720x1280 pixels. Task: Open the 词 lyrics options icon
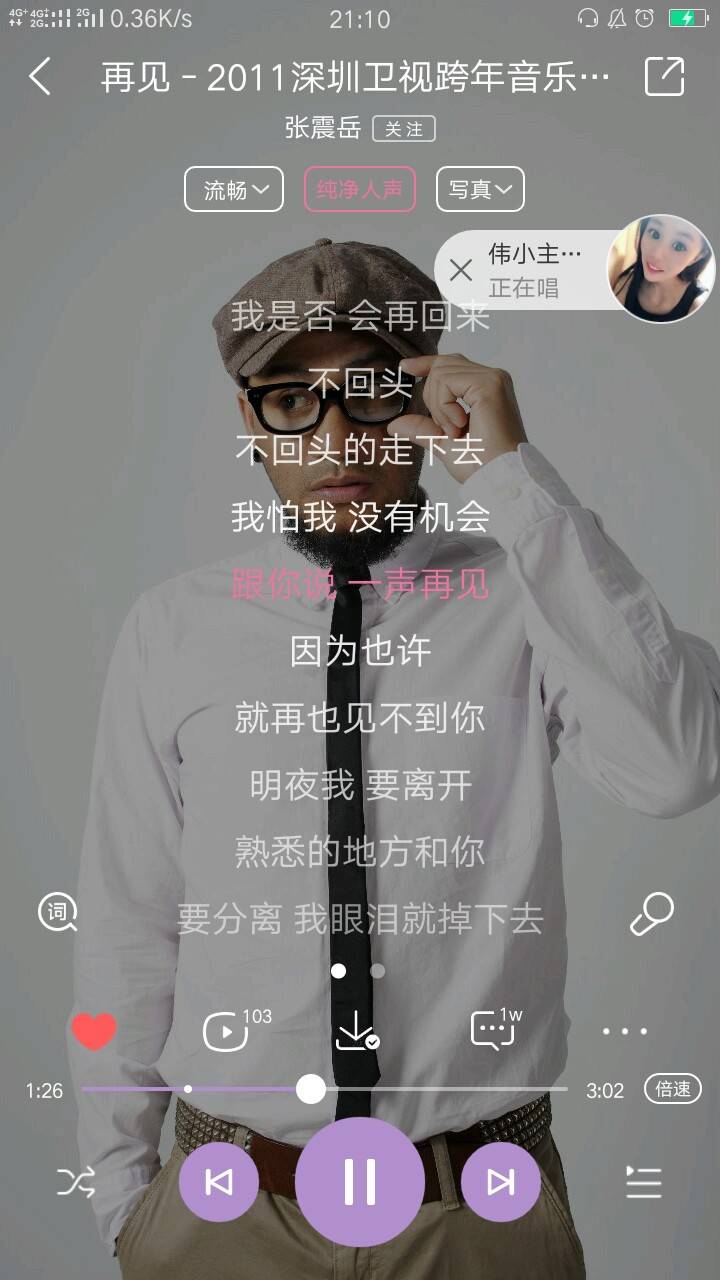coord(57,912)
